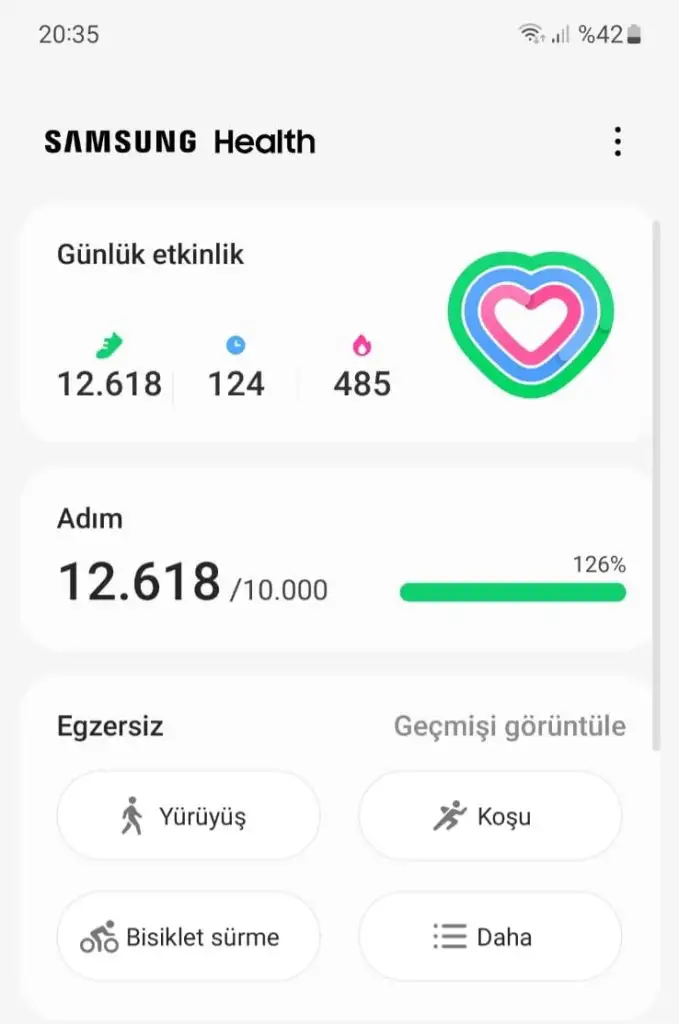
Task: Show more exercises with Daha
Action: point(490,937)
